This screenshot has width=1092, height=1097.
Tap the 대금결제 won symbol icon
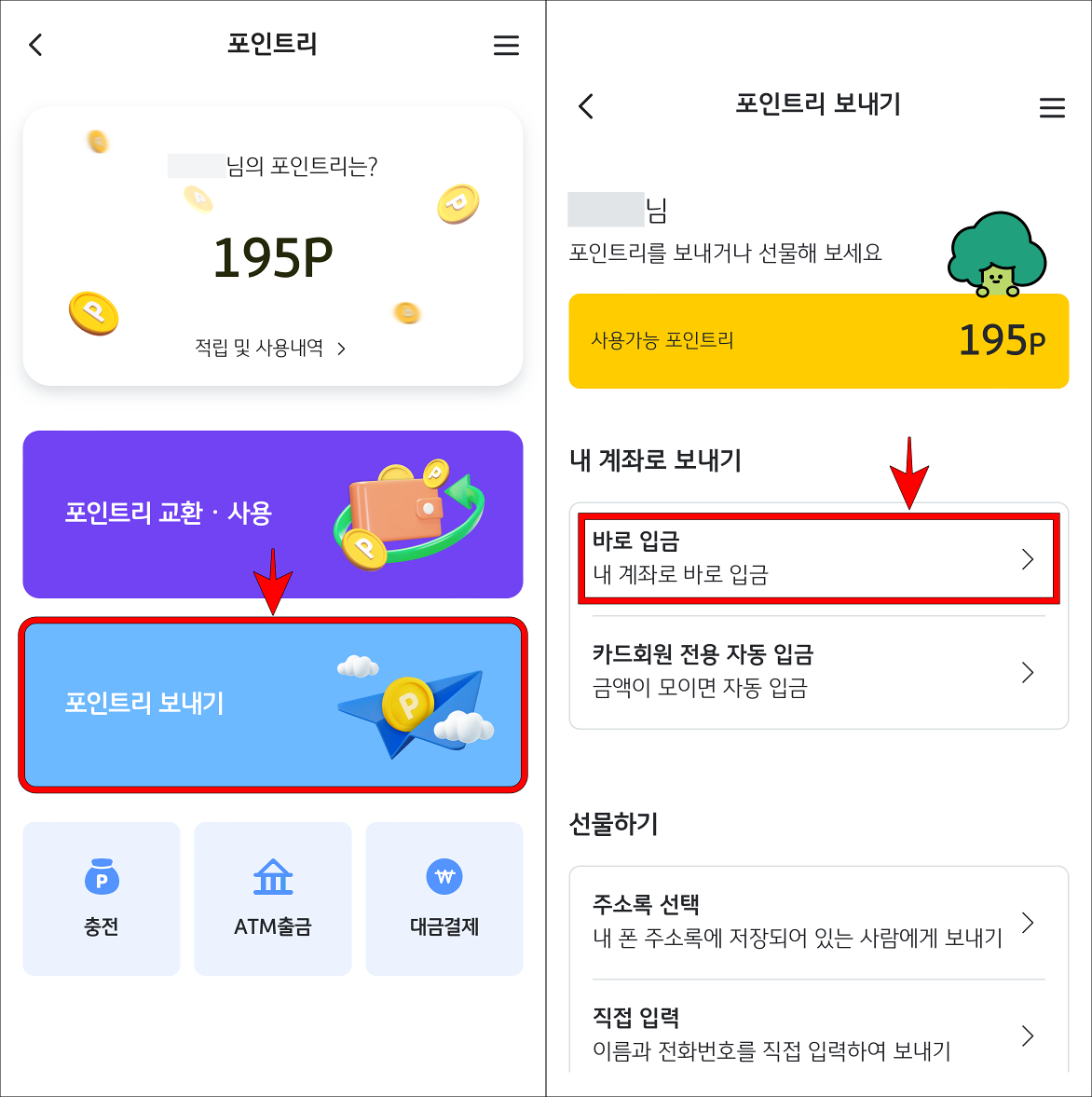(444, 877)
